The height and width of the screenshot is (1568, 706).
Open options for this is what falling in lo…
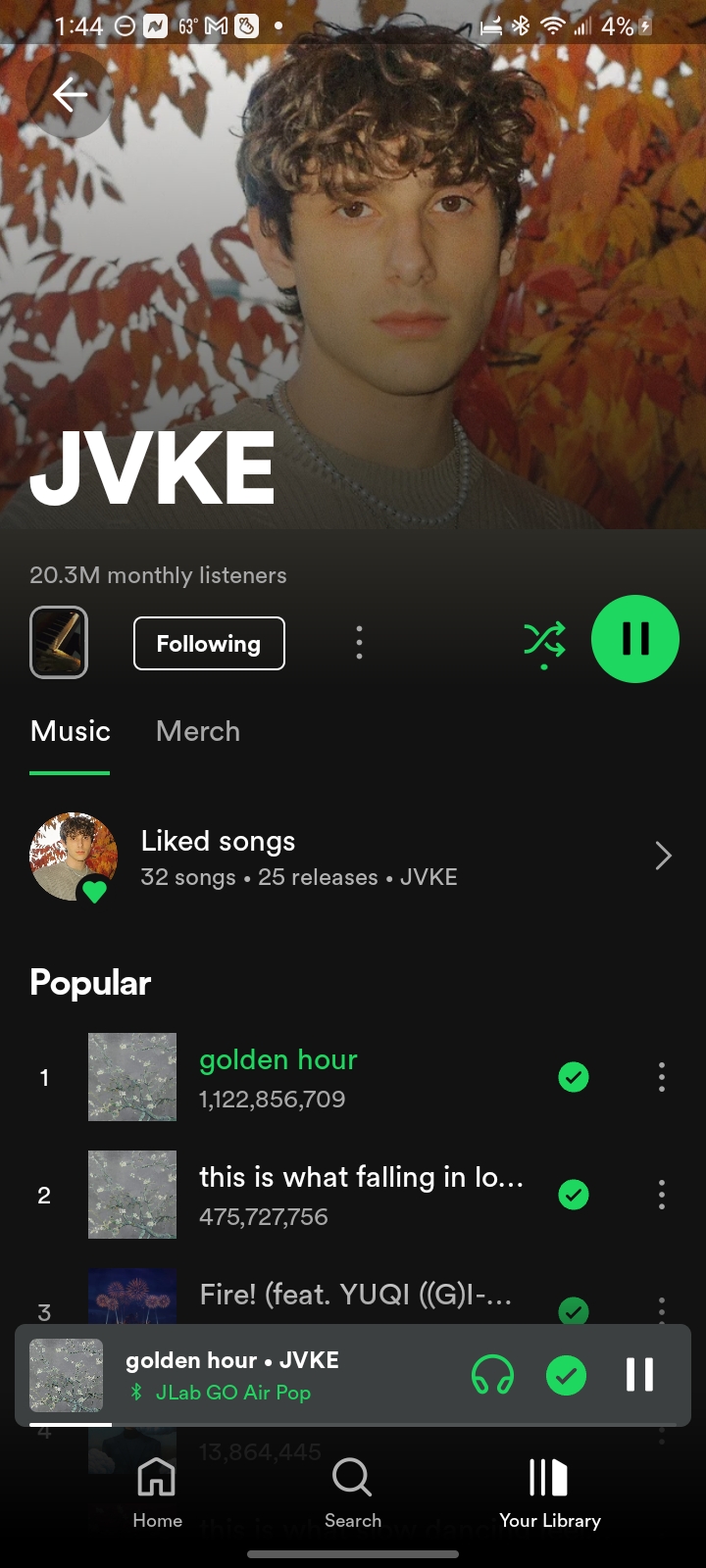(662, 1195)
